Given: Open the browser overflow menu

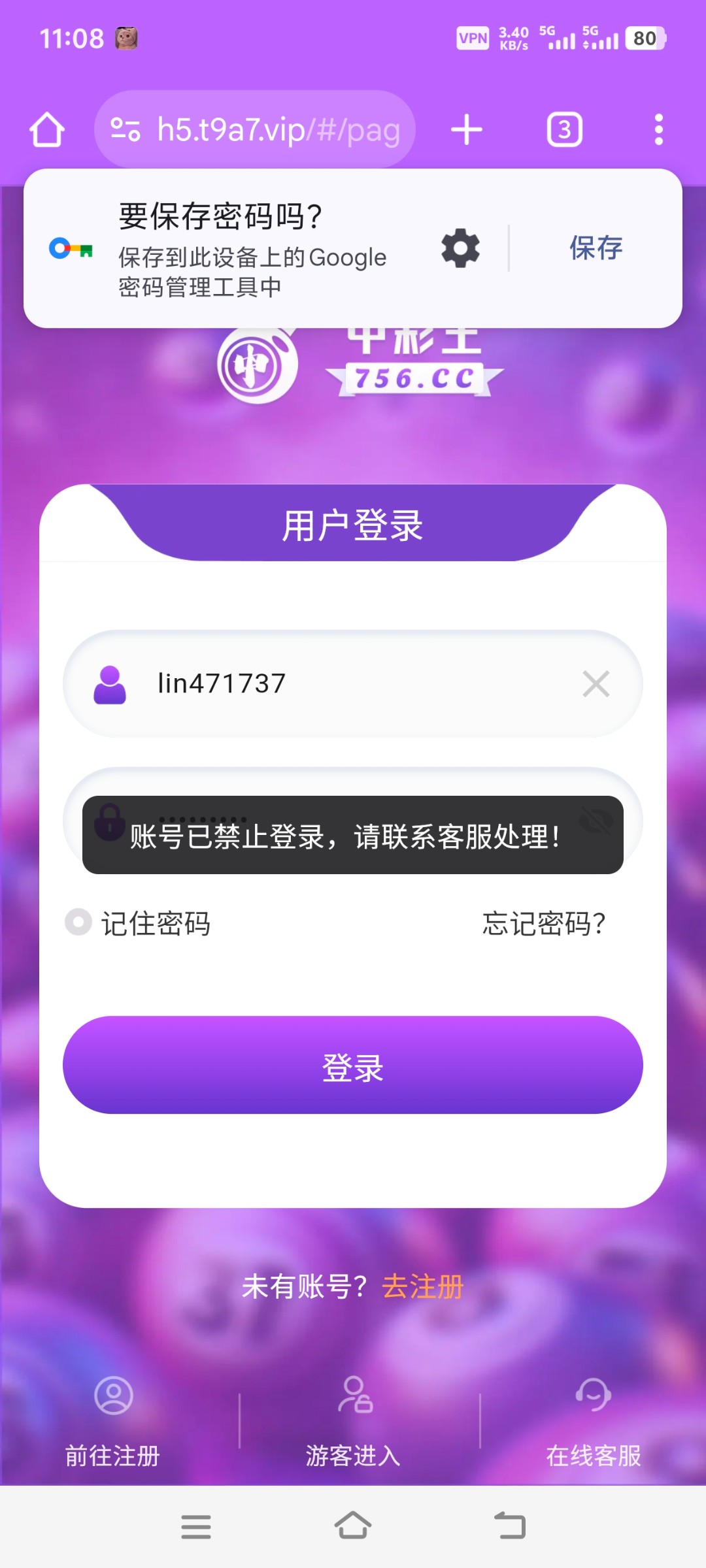Looking at the screenshot, I should pos(658,129).
